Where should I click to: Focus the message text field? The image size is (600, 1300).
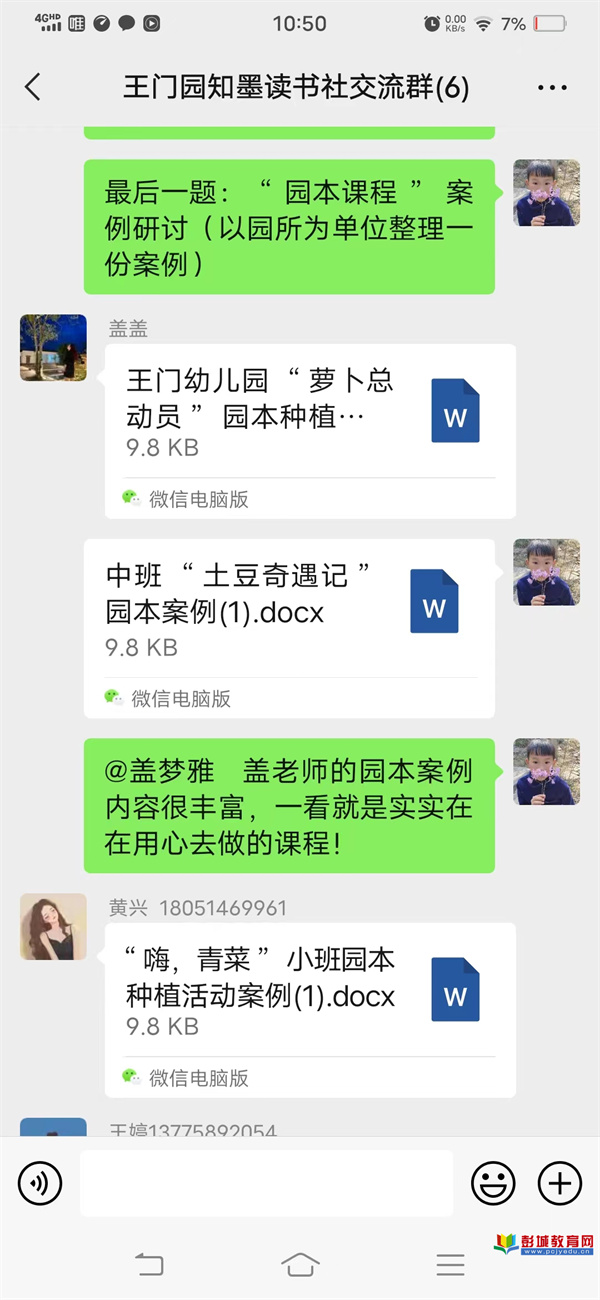pos(266,1184)
